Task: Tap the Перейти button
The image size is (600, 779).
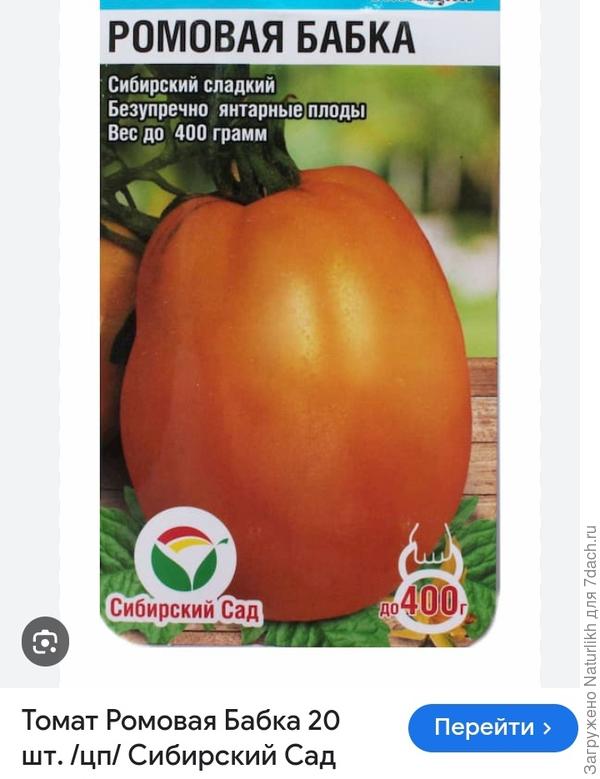Action: (x=492, y=727)
